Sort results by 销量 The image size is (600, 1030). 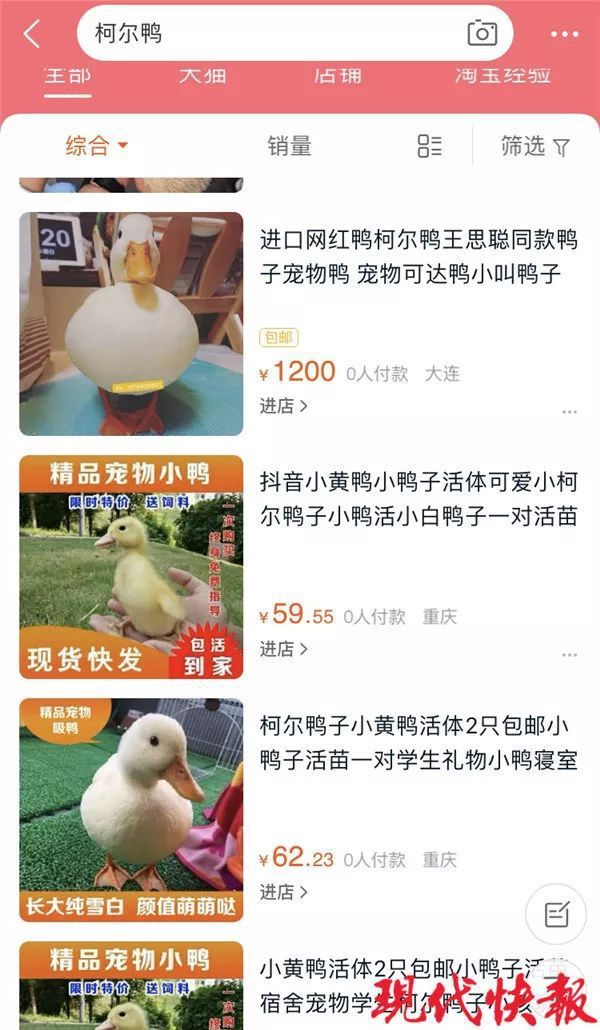click(x=289, y=146)
